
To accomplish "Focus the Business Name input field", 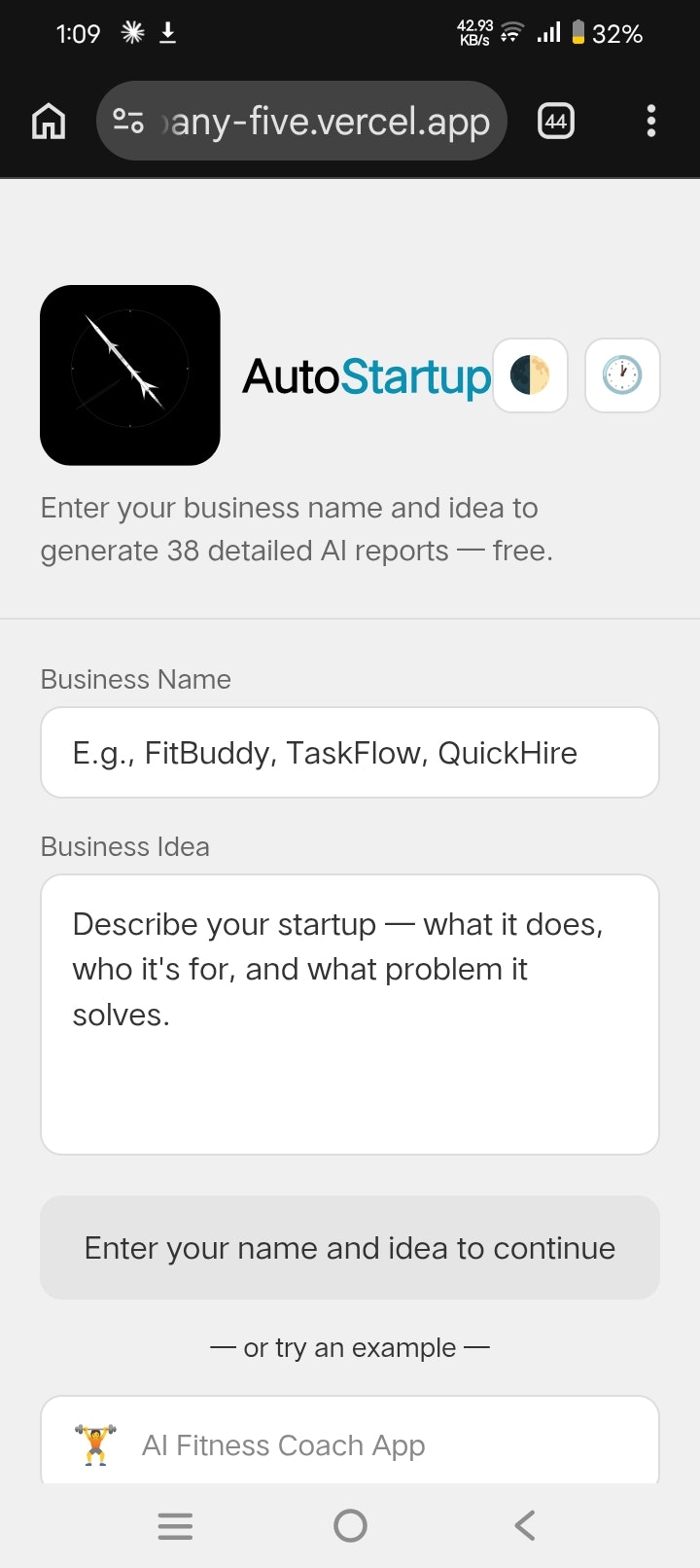I will pyautogui.click(x=350, y=752).
